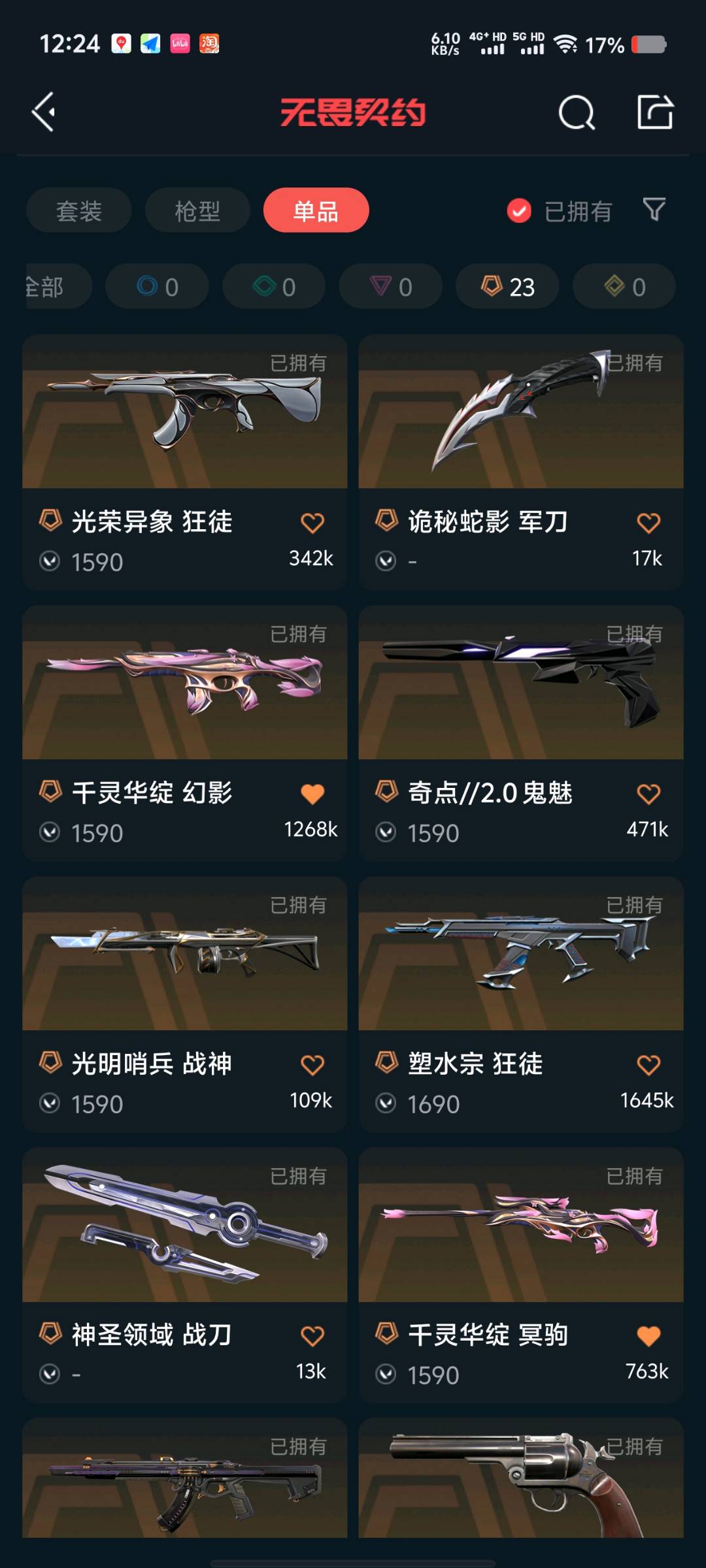Screen dimensions: 706x1568
Task: Select the yellow tier chip showing 0
Action: coord(624,286)
